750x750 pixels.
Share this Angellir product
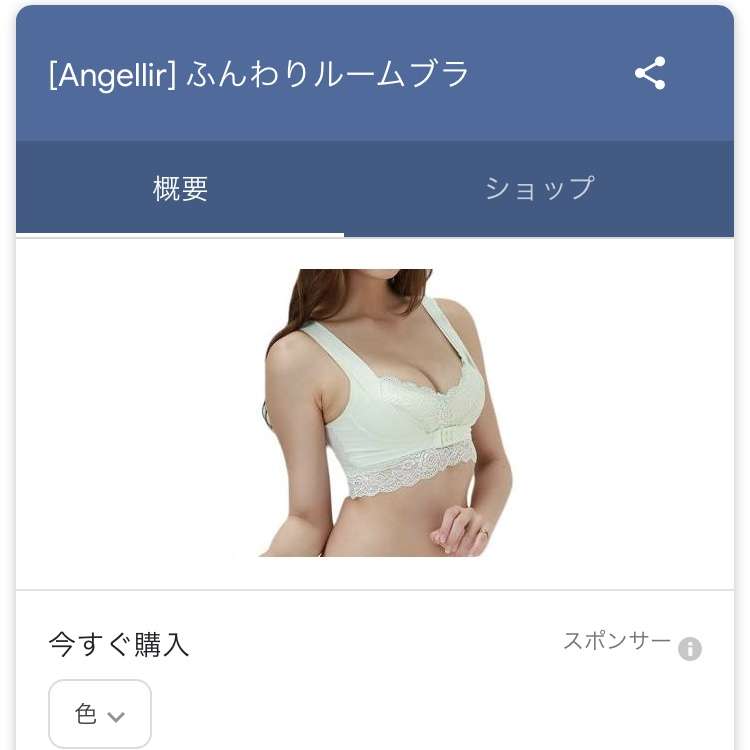click(650, 74)
